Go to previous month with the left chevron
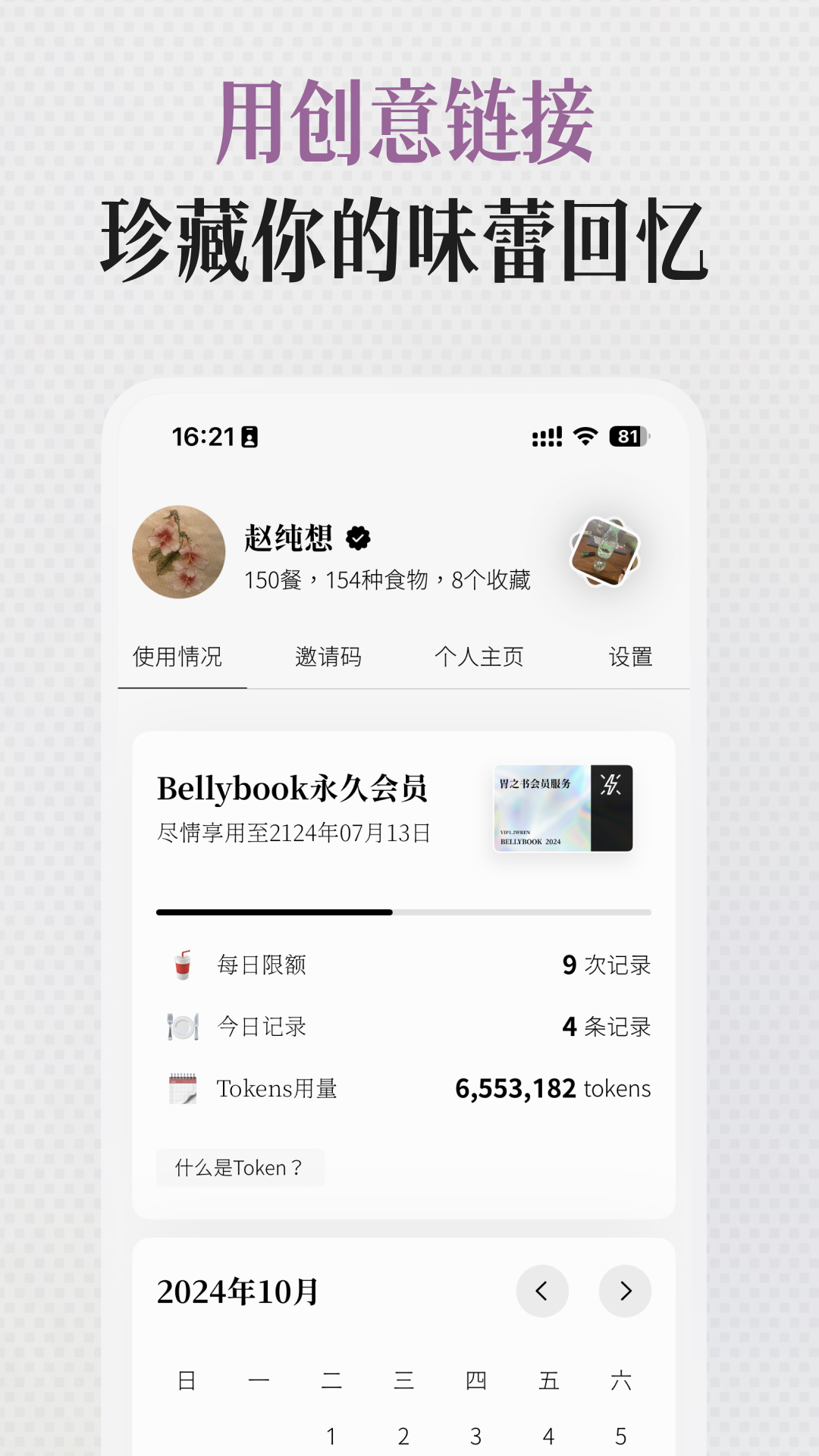Image resolution: width=819 pixels, height=1456 pixels. (x=541, y=1291)
